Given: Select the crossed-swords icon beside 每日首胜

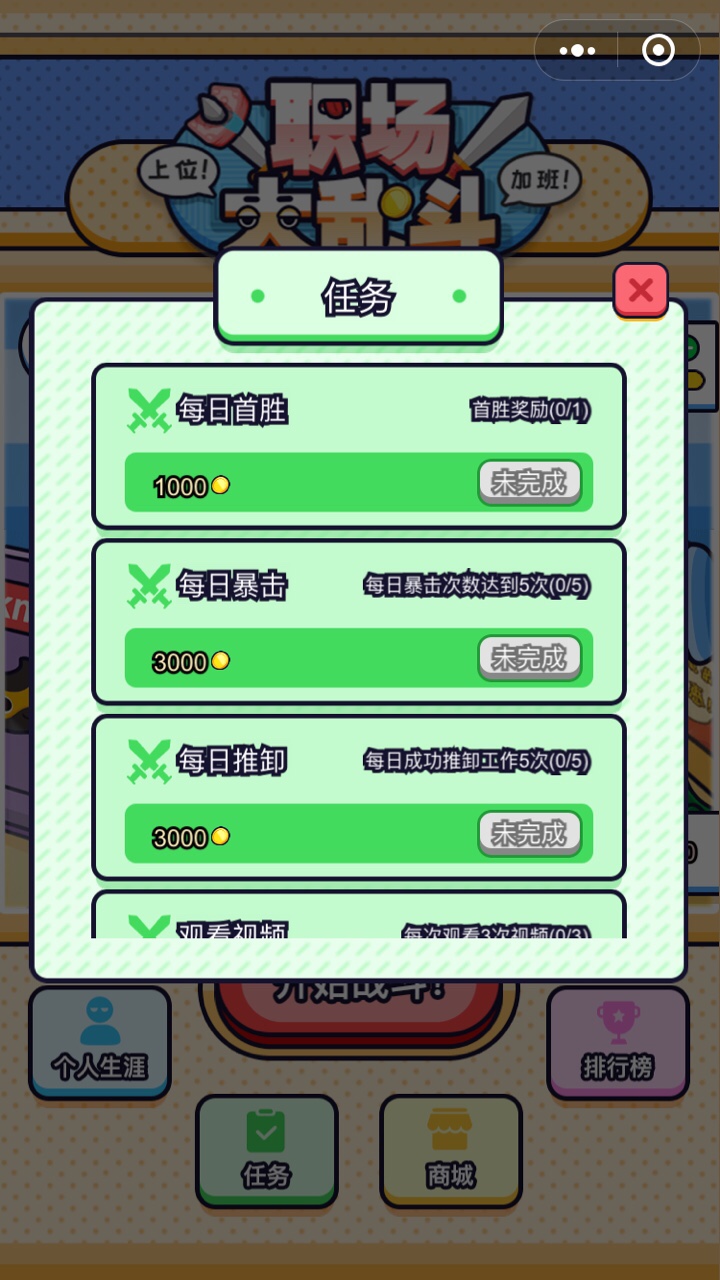Looking at the screenshot, I should click(x=148, y=408).
